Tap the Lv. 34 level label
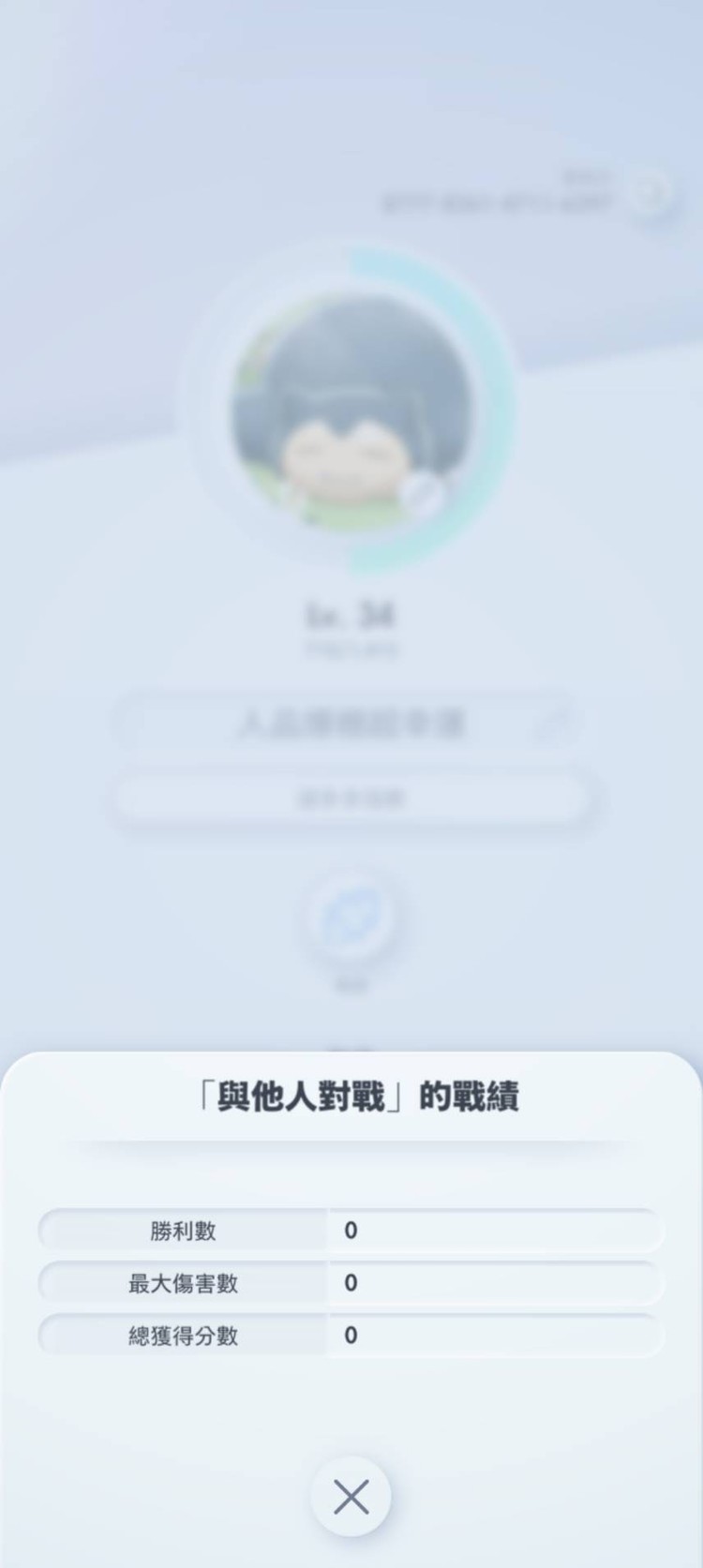The width and height of the screenshot is (703, 1568). [x=351, y=614]
